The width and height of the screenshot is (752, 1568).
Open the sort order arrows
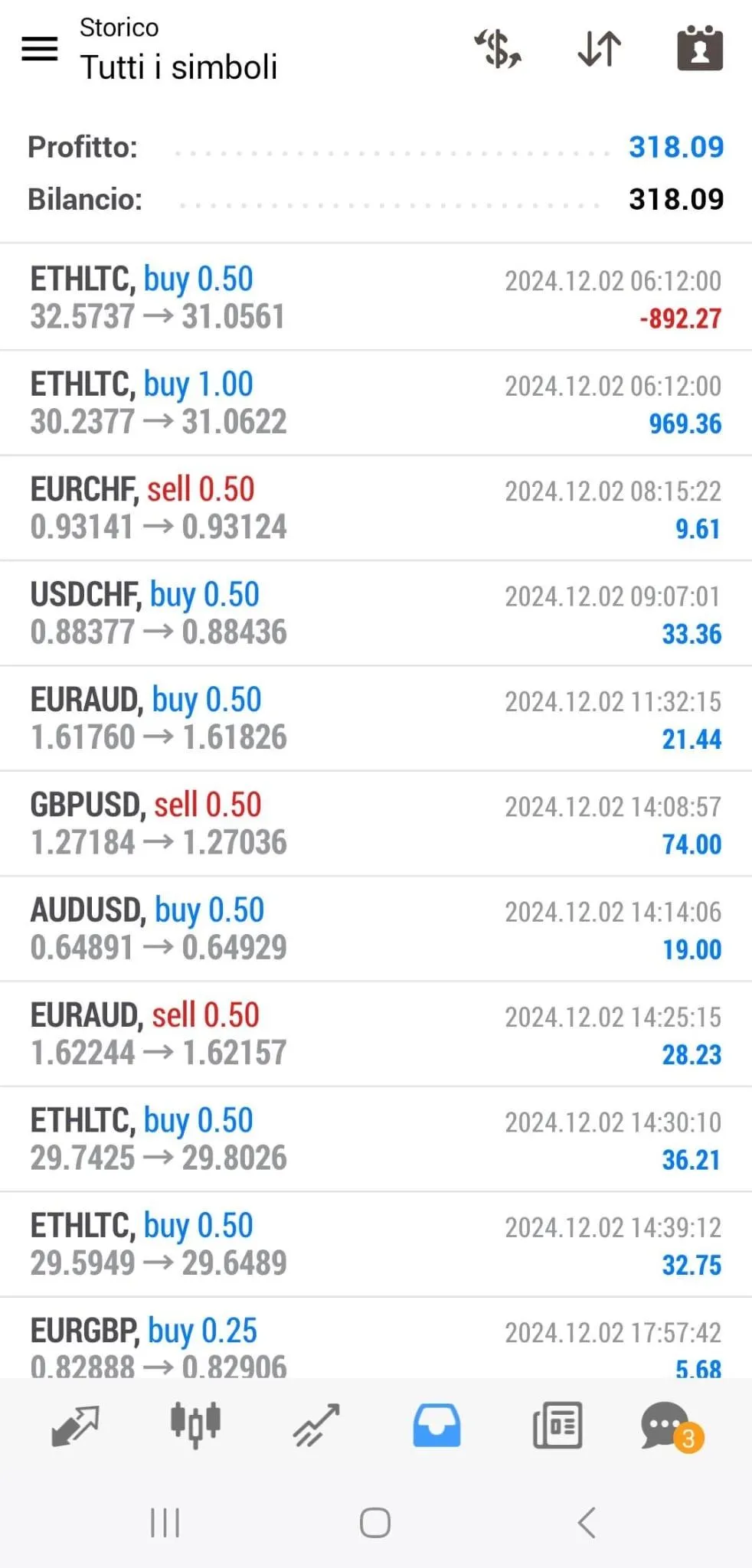tap(599, 49)
